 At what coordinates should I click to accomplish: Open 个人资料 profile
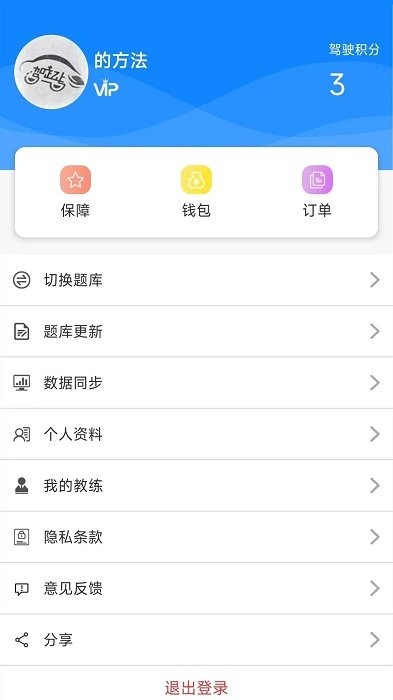(x=196, y=434)
